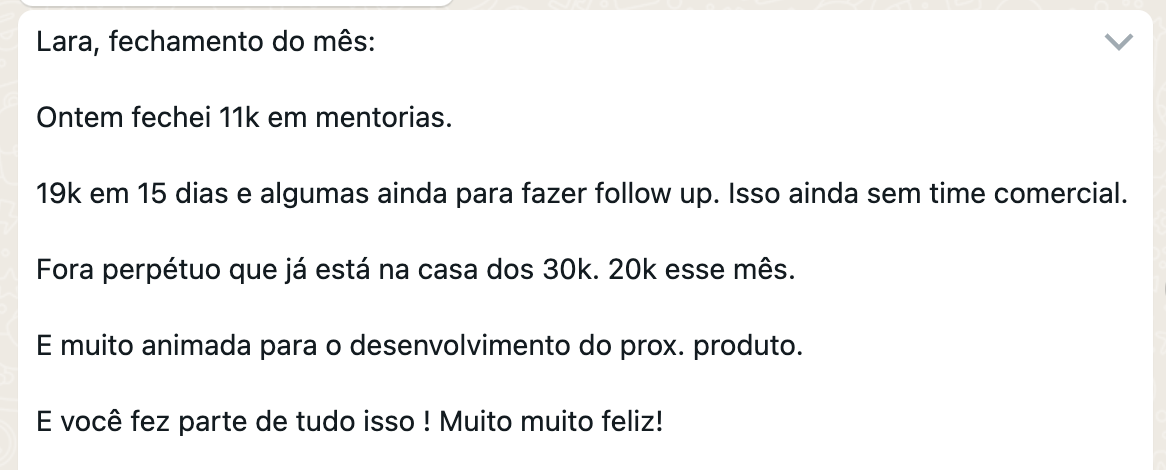
Task: Open the message options chevron
Action: 1118,43
